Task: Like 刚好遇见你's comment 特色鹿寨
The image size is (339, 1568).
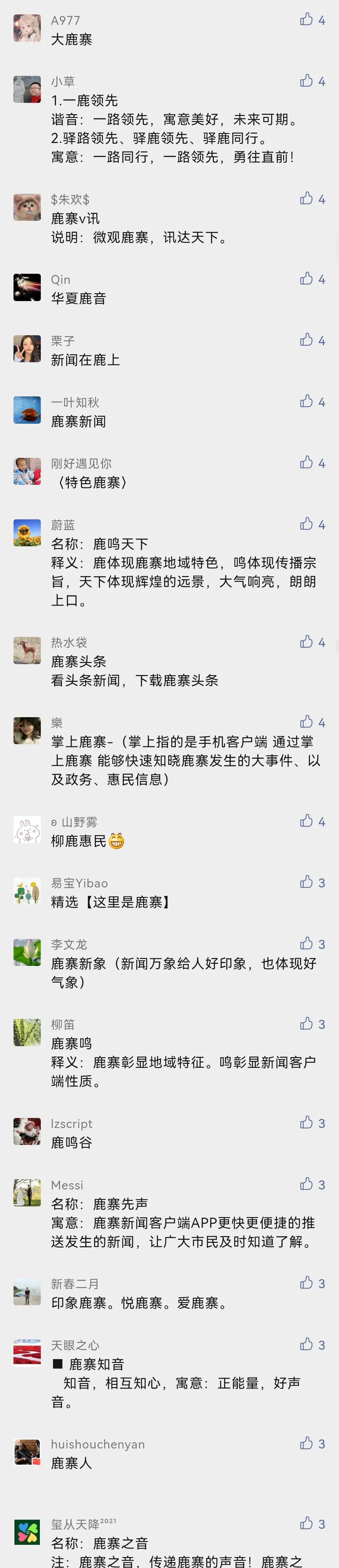Action: [306, 463]
